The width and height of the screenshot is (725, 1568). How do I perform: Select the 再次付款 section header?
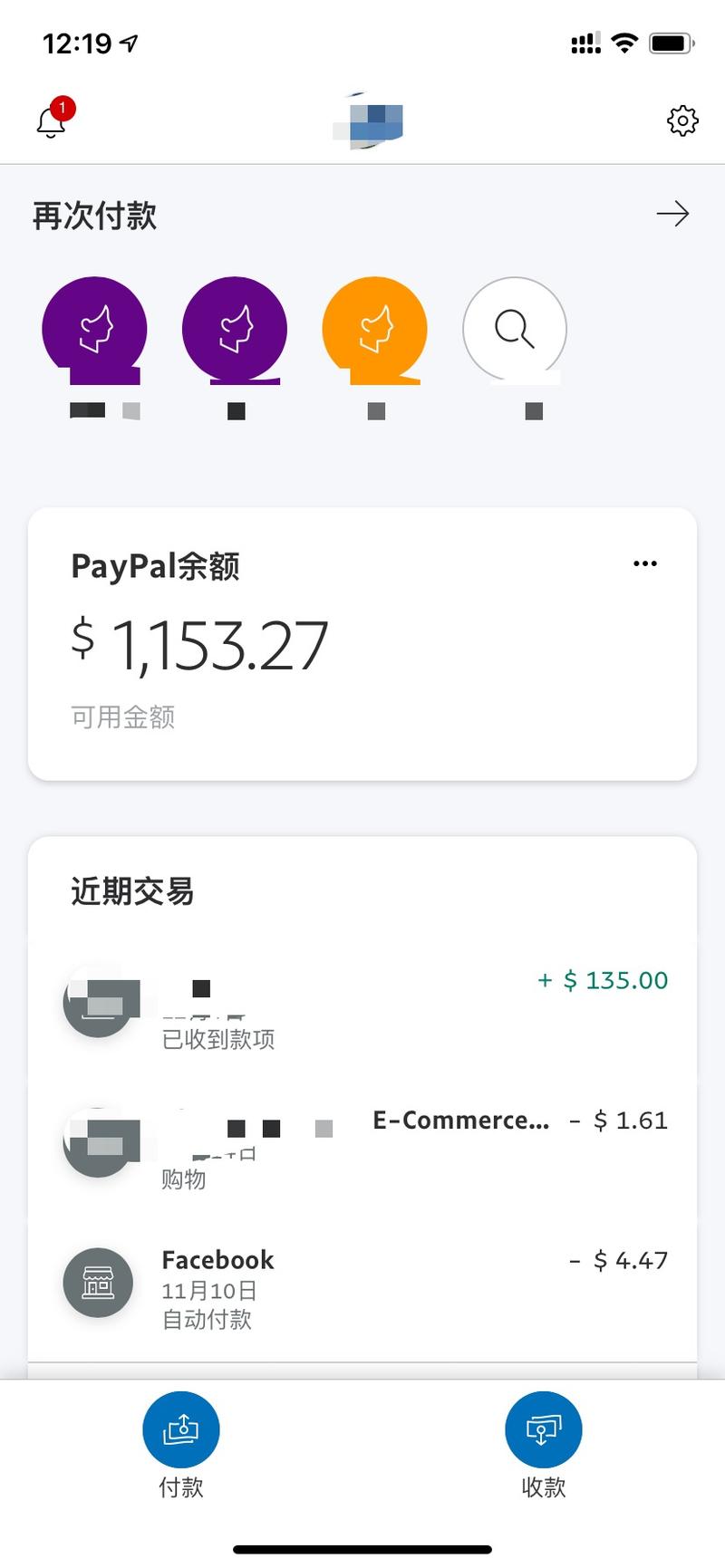94,216
